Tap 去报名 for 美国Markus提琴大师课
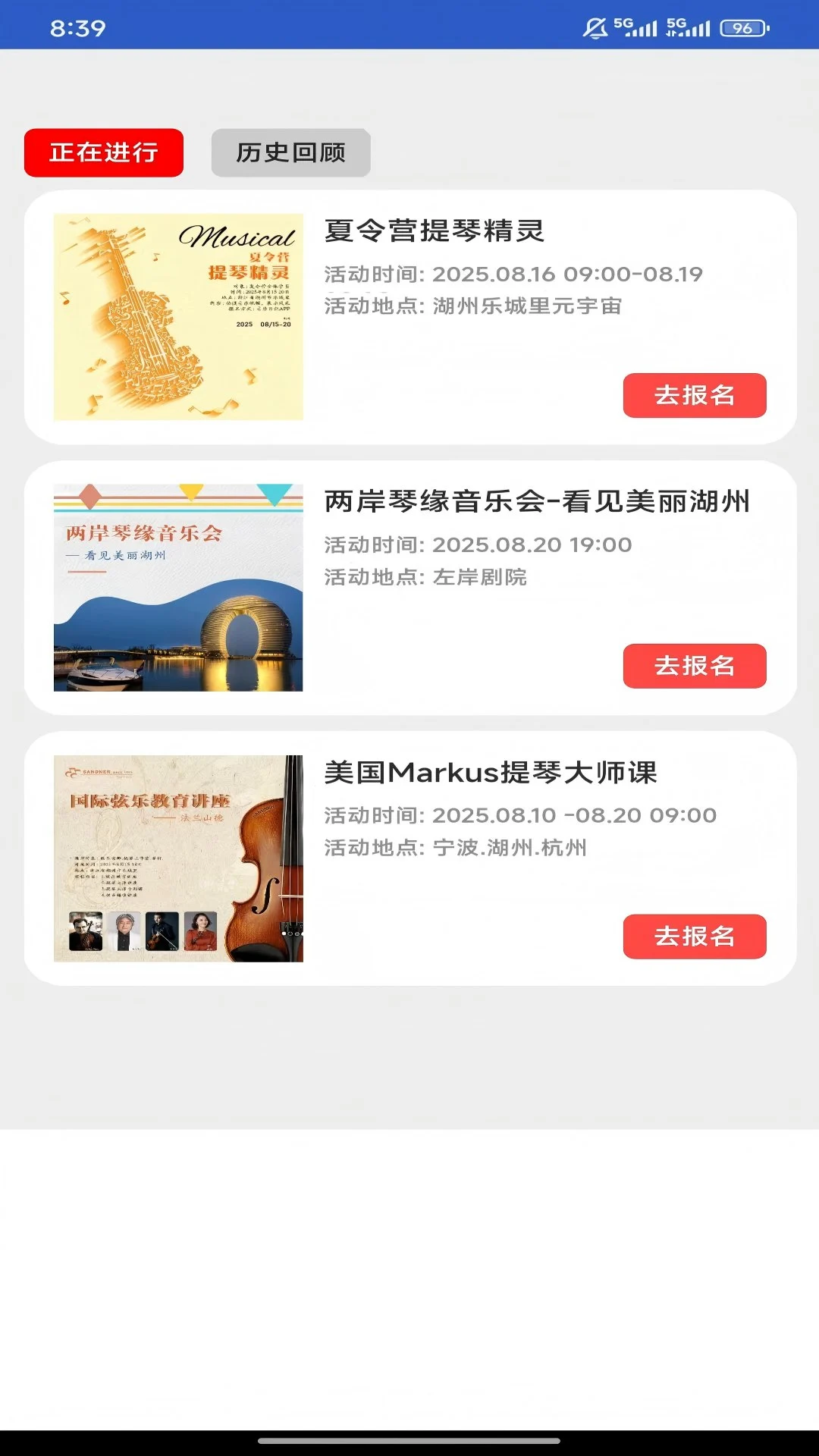Screen dimensions: 819x1456 (x=693, y=937)
